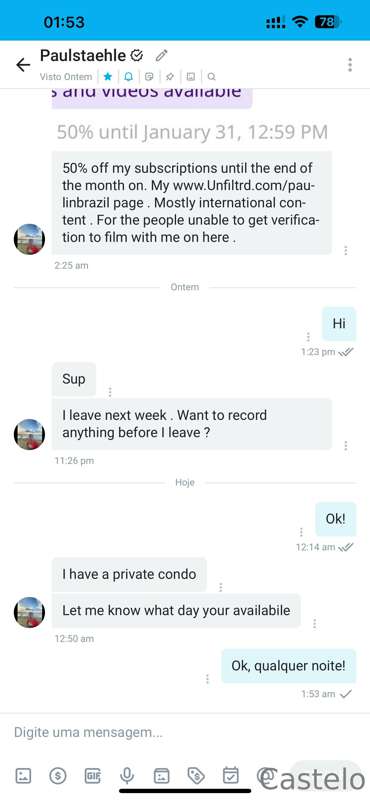Open the chat overflow menu
The image size is (370, 800).
tap(350, 65)
